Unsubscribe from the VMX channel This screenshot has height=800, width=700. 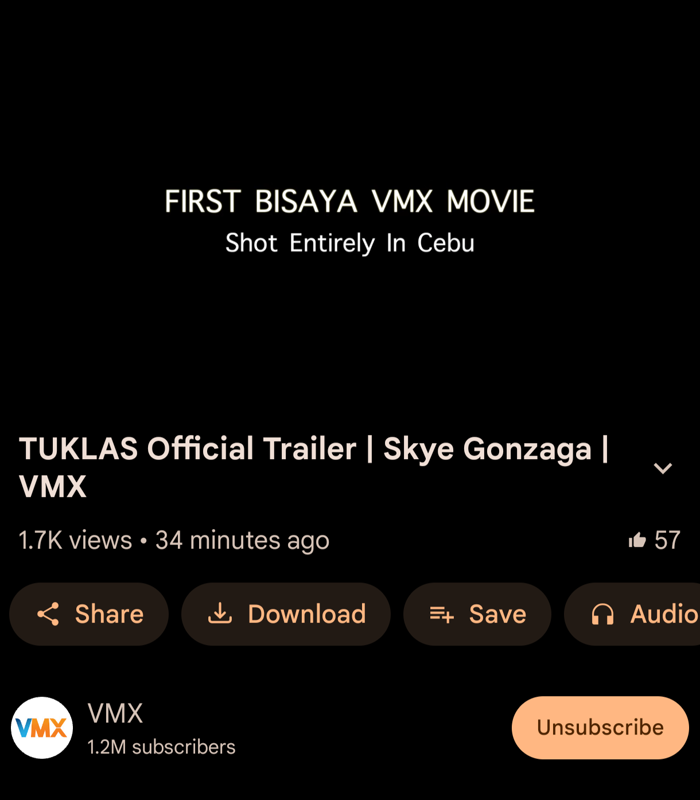click(600, 728)
